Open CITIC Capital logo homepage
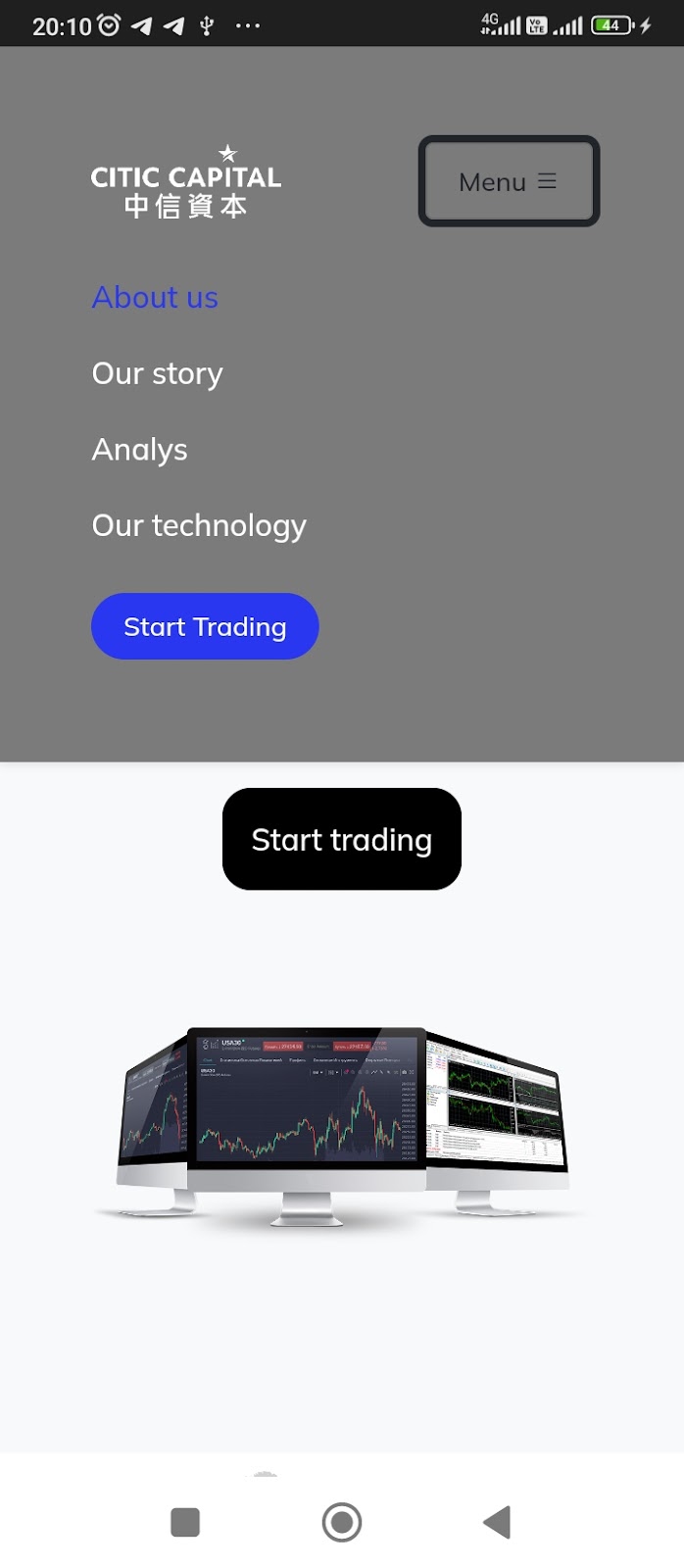The width and height of the screenshot is (684, 1568). (x=186, y=183)
